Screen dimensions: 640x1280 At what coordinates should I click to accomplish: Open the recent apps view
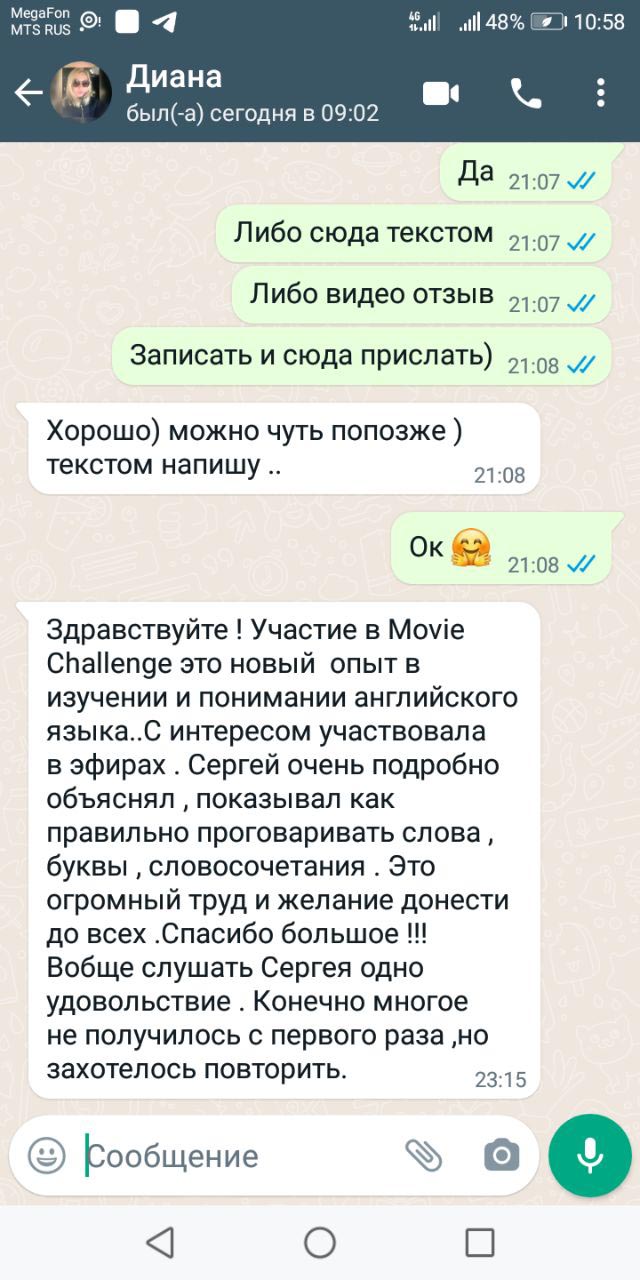pos(480,1243)
